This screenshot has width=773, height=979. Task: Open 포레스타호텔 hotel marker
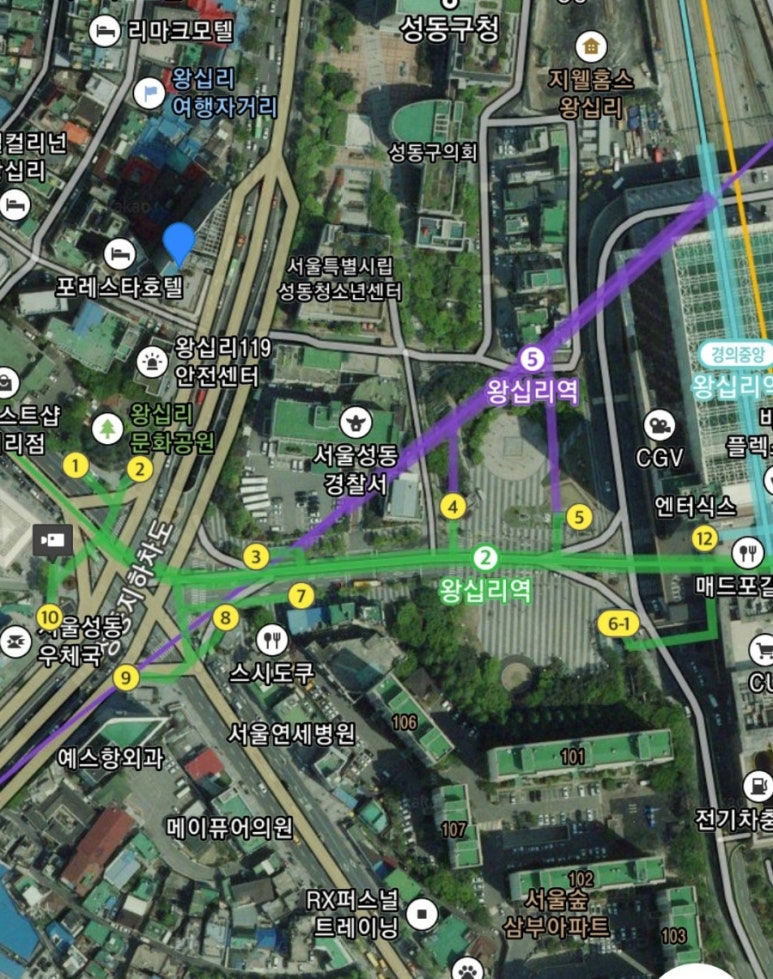click(x=119, y=254)
